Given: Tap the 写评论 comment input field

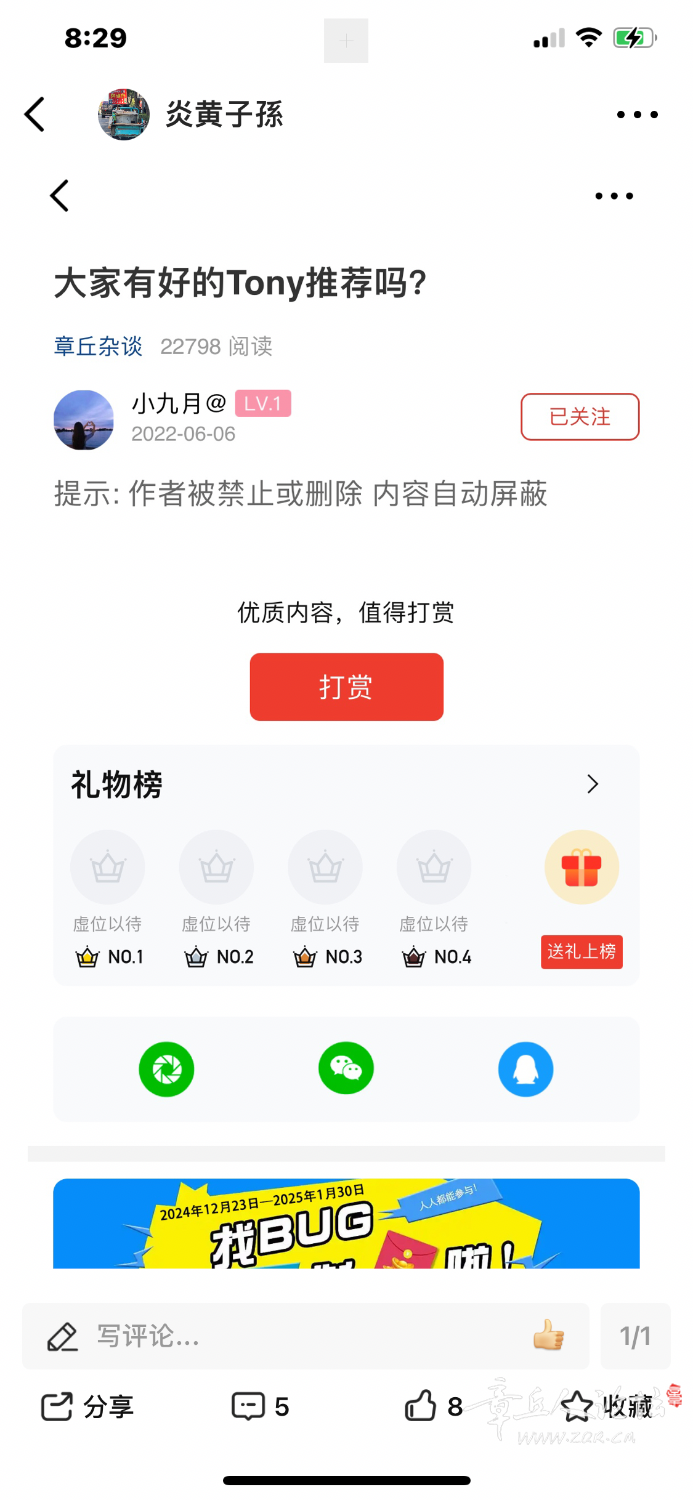Looking at the screenshot, I should pyautogui.click(x=280, y=1335).
